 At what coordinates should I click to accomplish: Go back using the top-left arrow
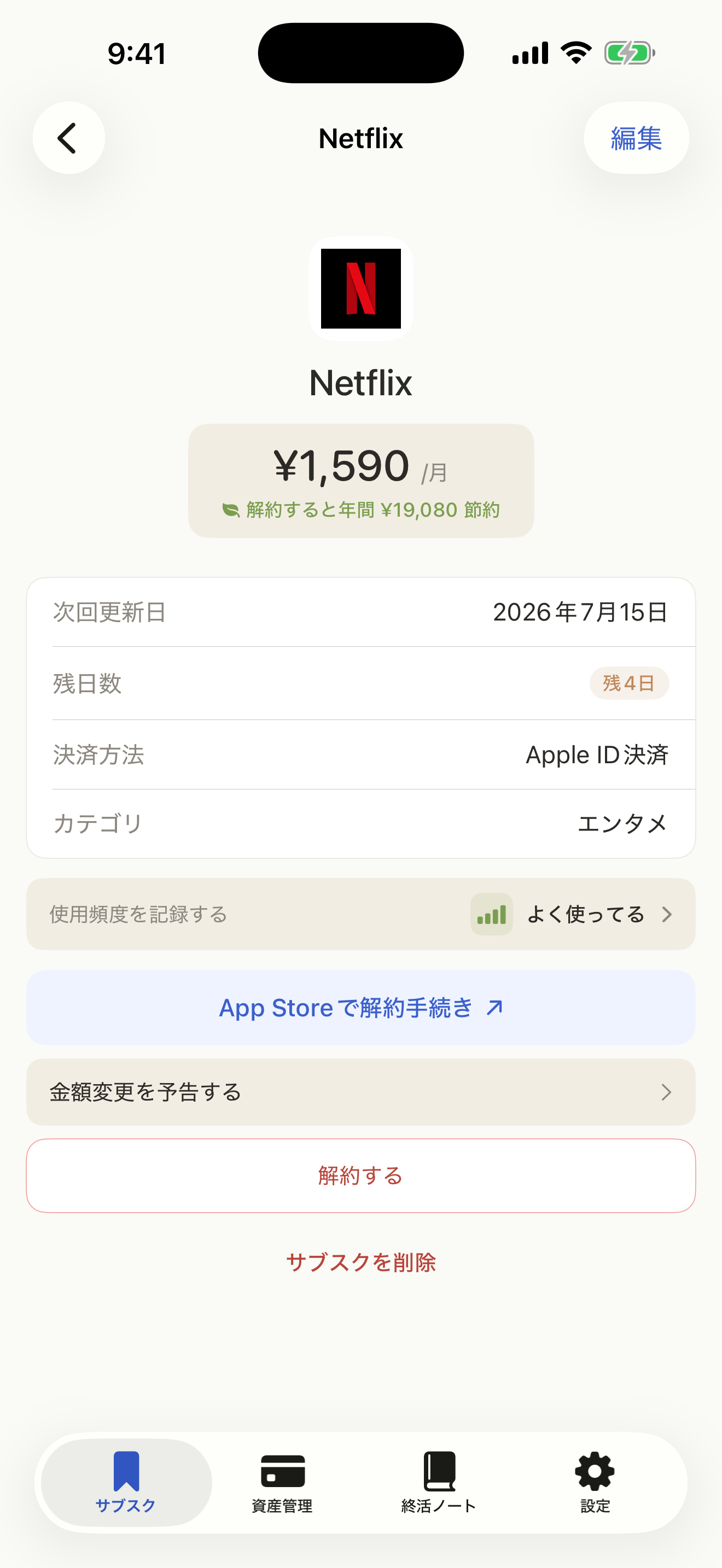(69, 138)
